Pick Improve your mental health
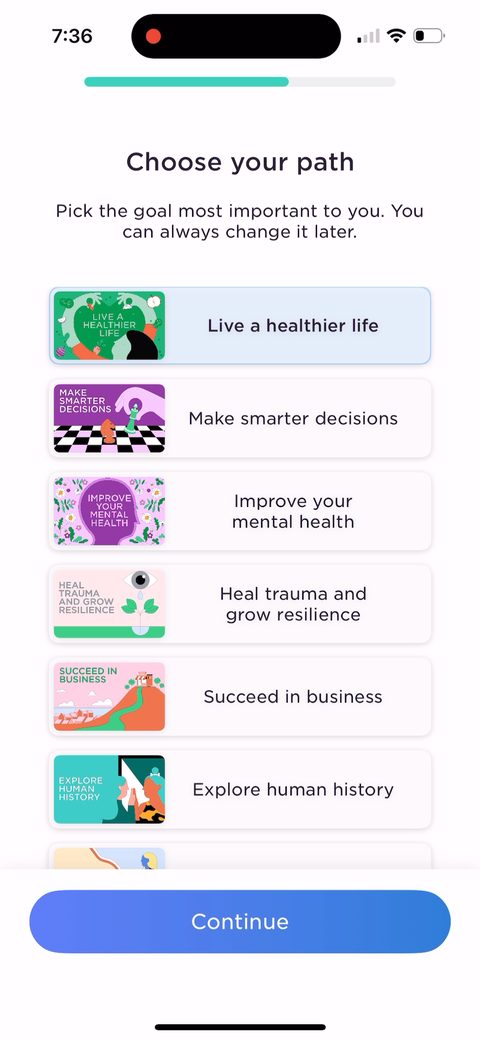480x1040 pixels. tap(240, 511)
